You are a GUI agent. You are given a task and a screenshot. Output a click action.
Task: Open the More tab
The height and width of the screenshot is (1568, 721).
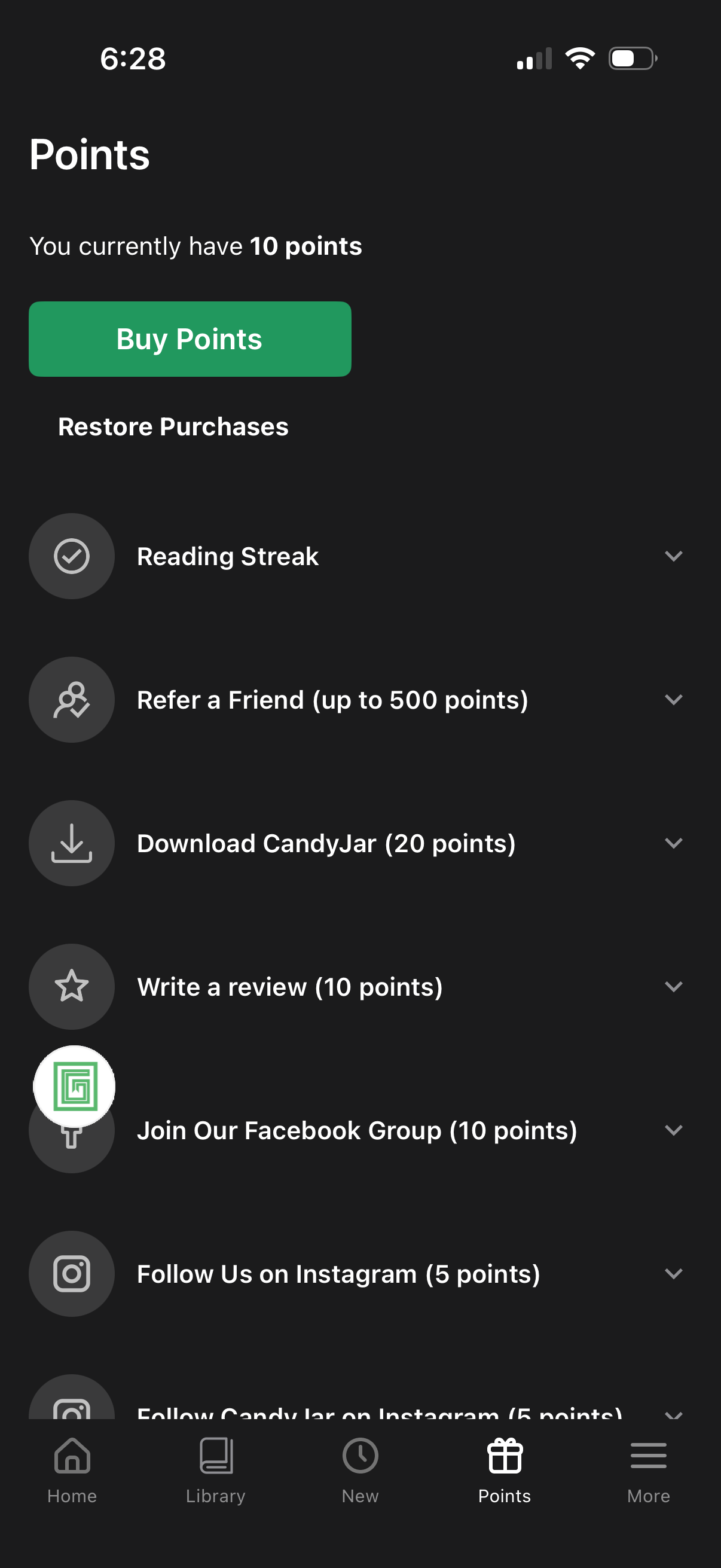pyautogui.click(x=648, y=1473)
